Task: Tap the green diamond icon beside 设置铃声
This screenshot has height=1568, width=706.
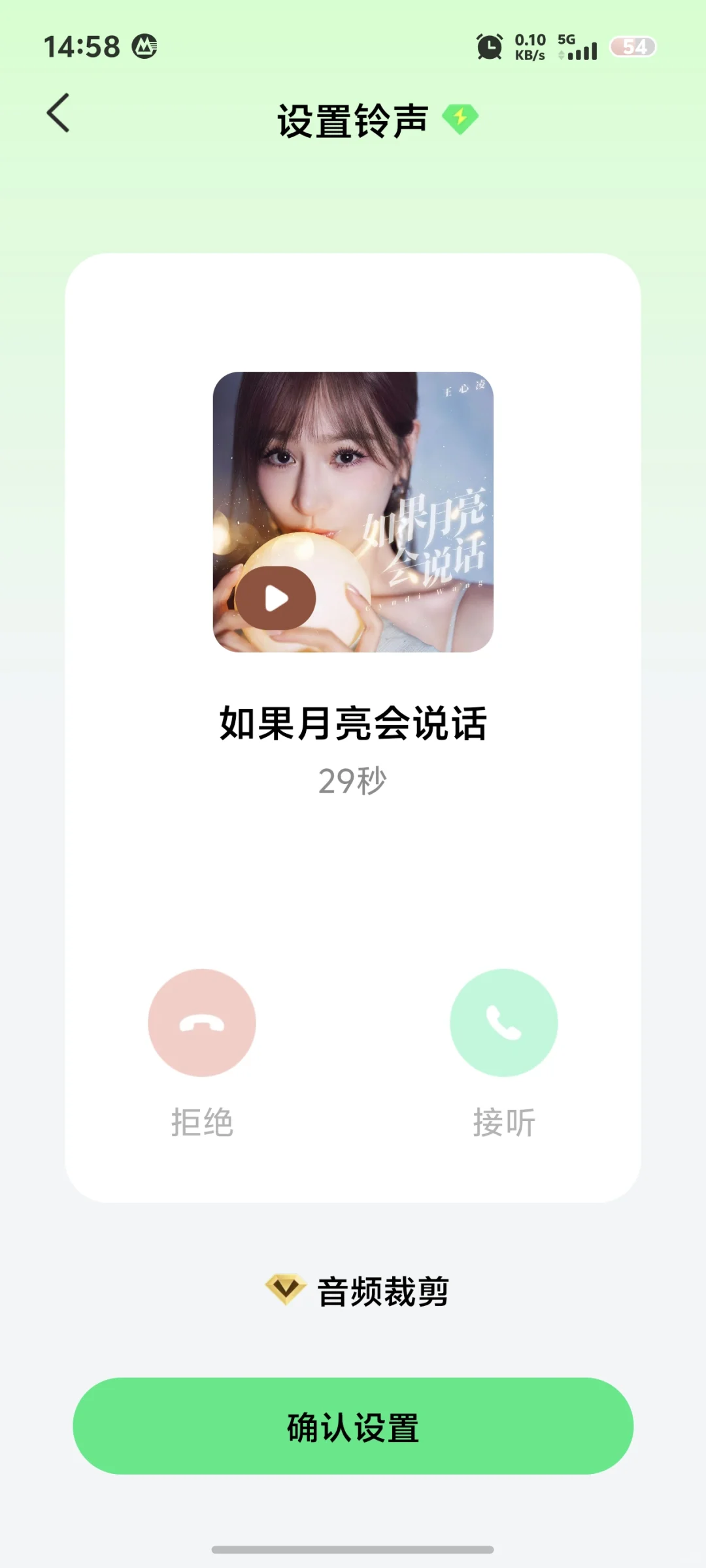Action: coord(462,120)
